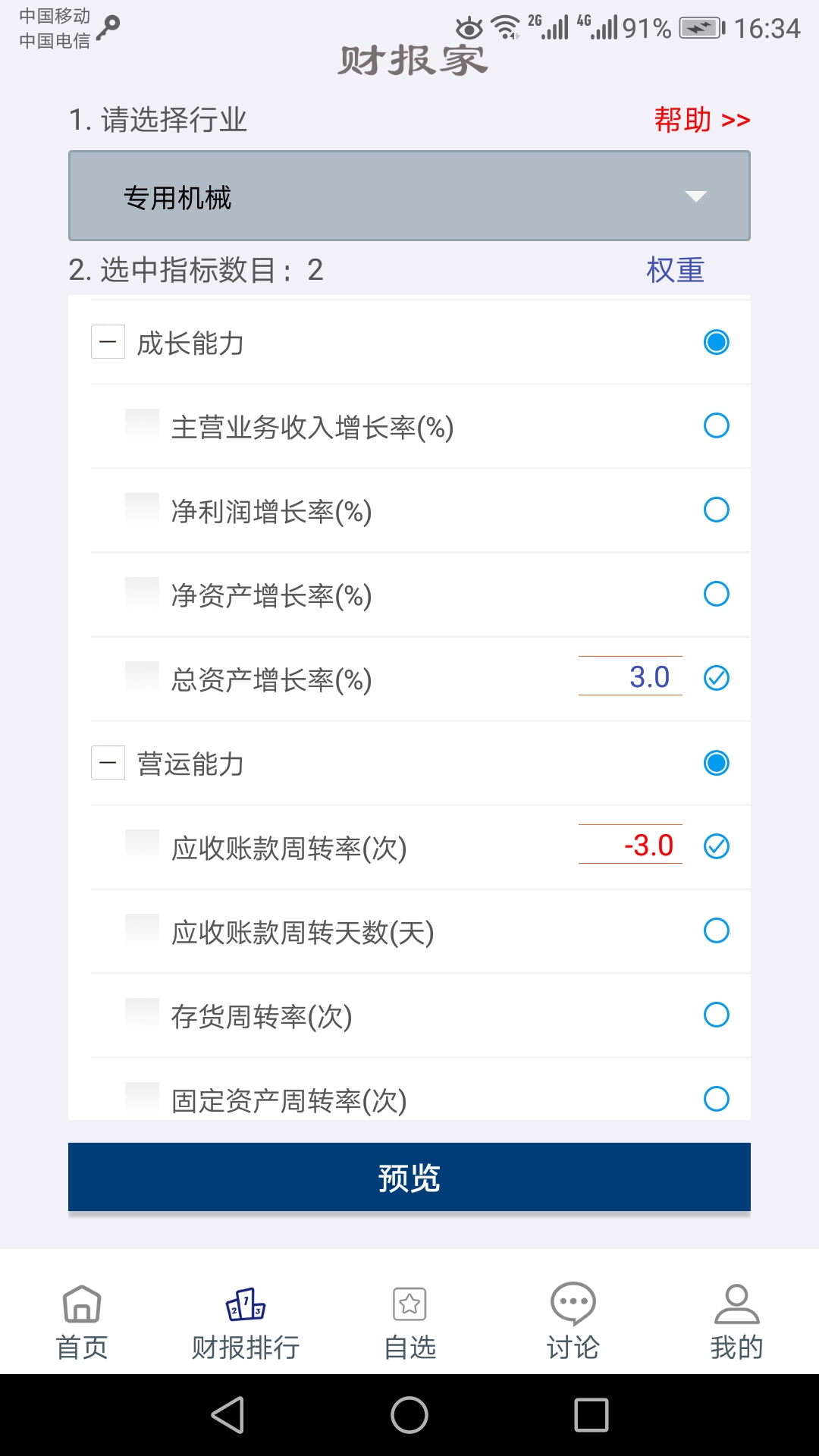Select the 主营业务收入增长率 radio button
The height and width of the screenshot is (1456, 819).
[x=716, y=426]
